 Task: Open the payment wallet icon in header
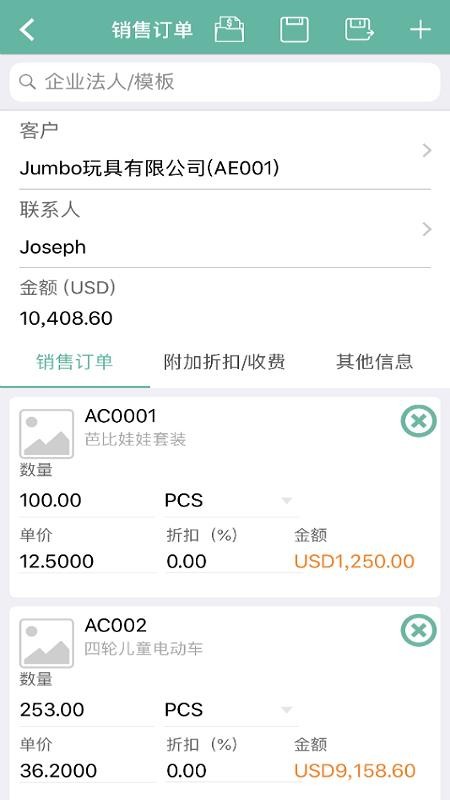229,30
